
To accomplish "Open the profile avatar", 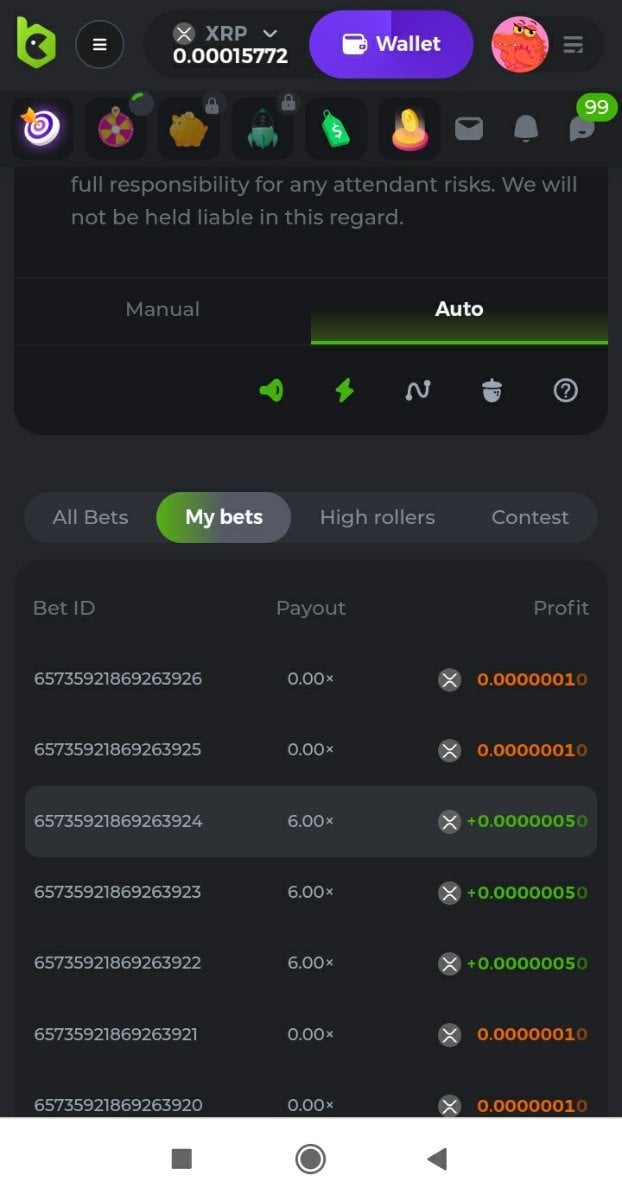I will (x=519, y=44).
